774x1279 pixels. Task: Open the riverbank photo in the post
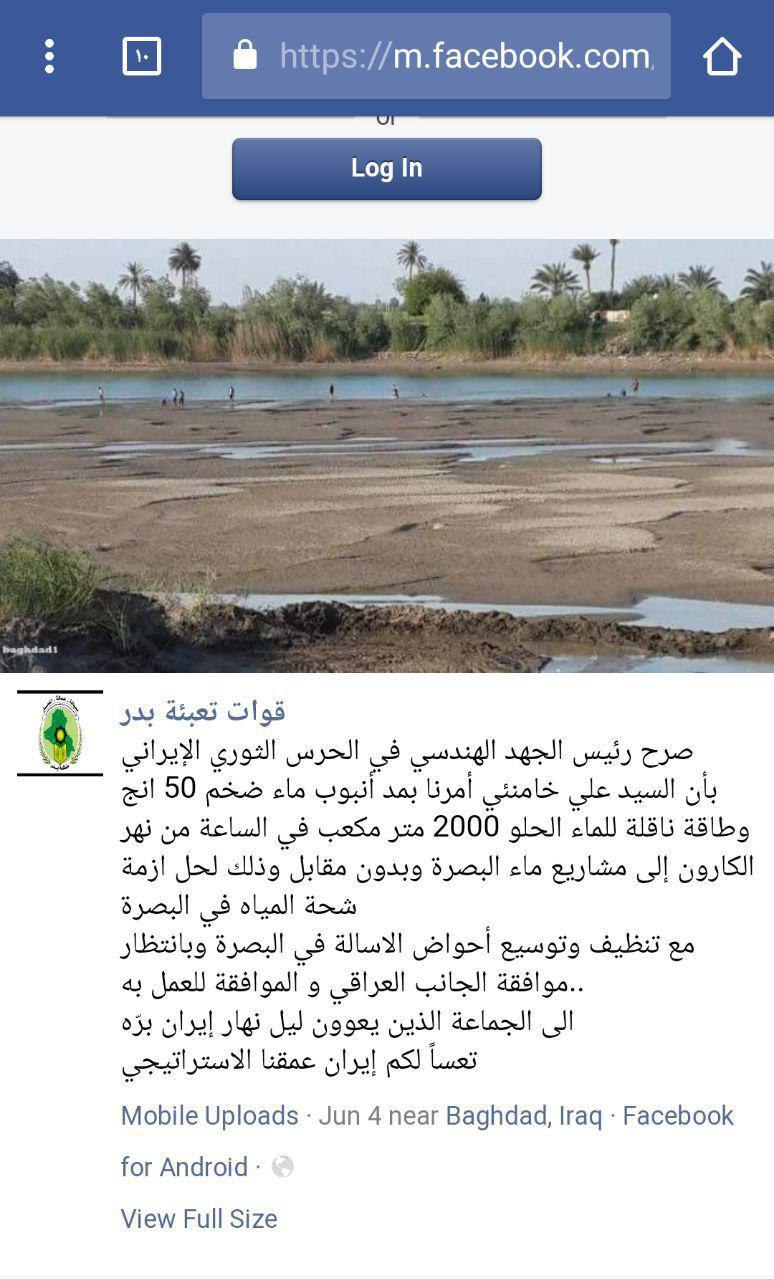[x=387, y=455]
